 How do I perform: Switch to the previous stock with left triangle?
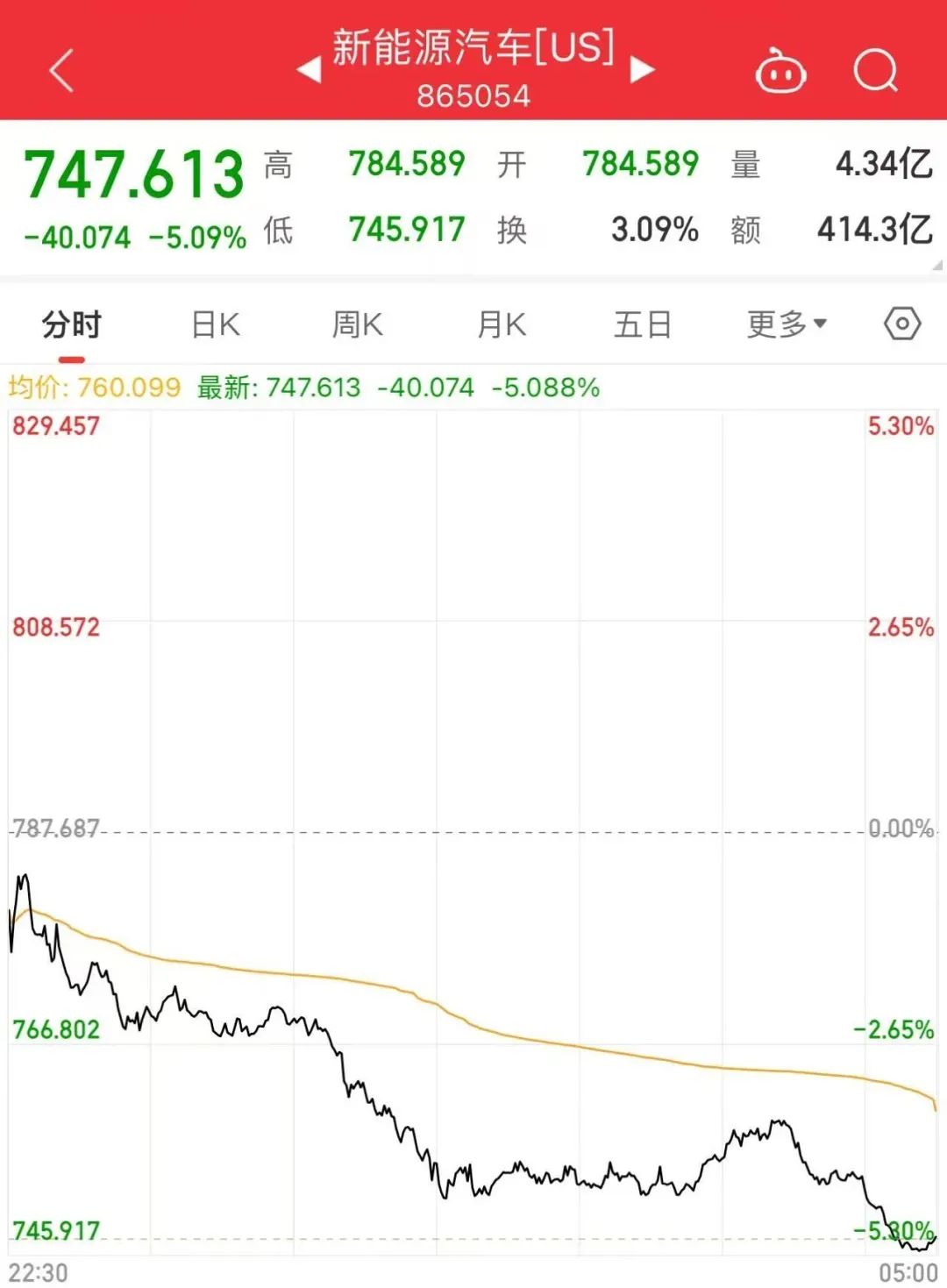coord(309,70)
